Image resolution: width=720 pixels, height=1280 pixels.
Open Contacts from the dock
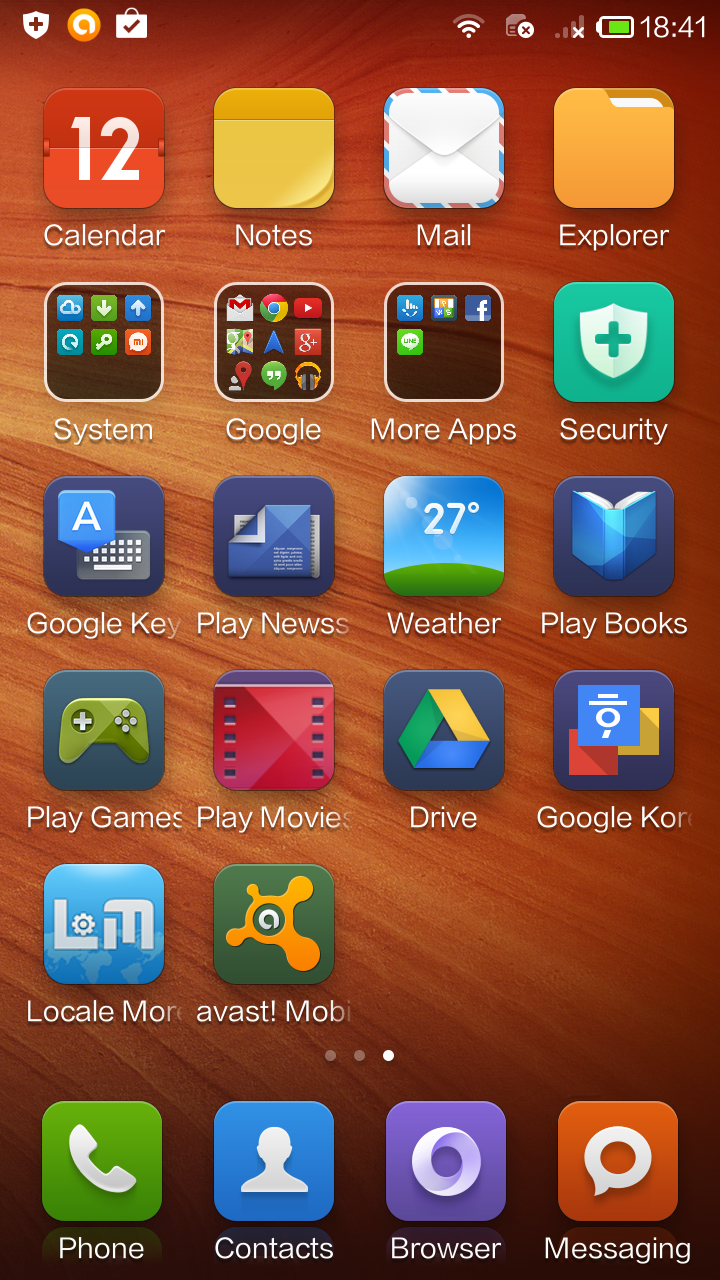[x=274, y=1162]
